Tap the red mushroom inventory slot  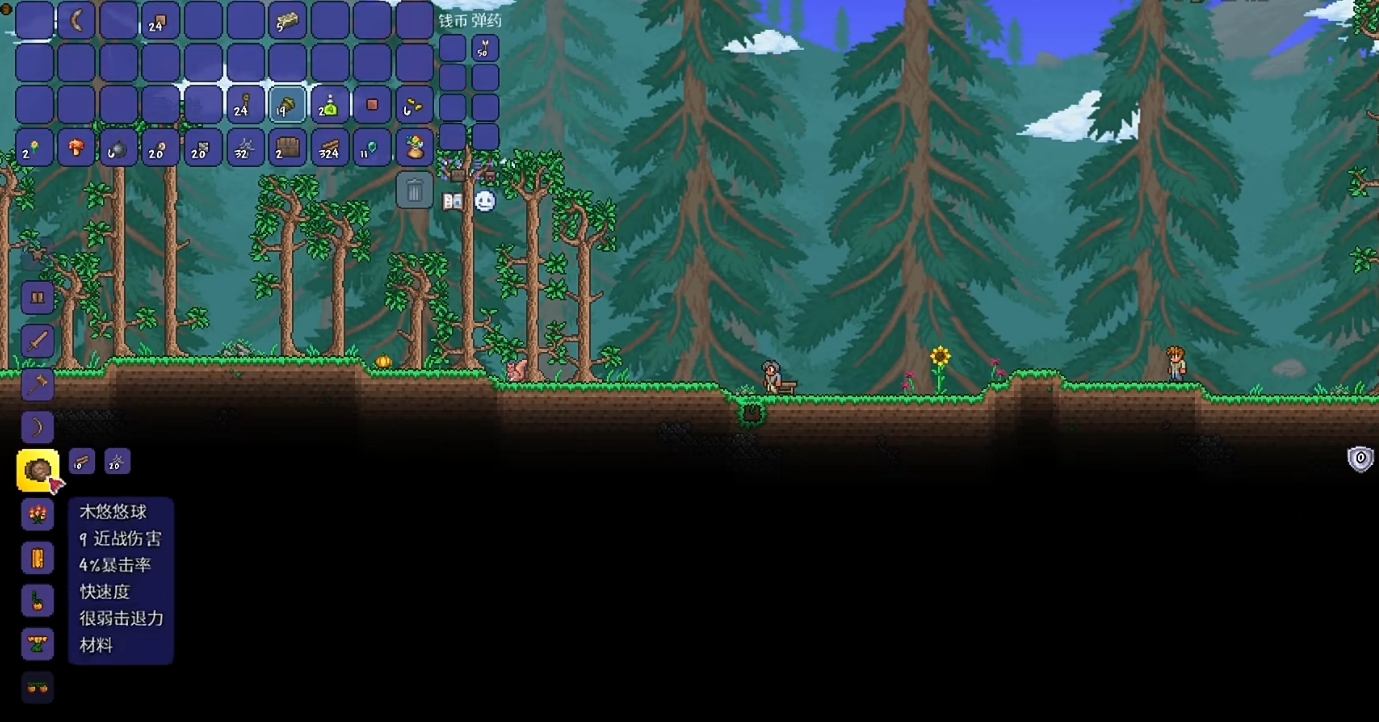pos(77,148)
